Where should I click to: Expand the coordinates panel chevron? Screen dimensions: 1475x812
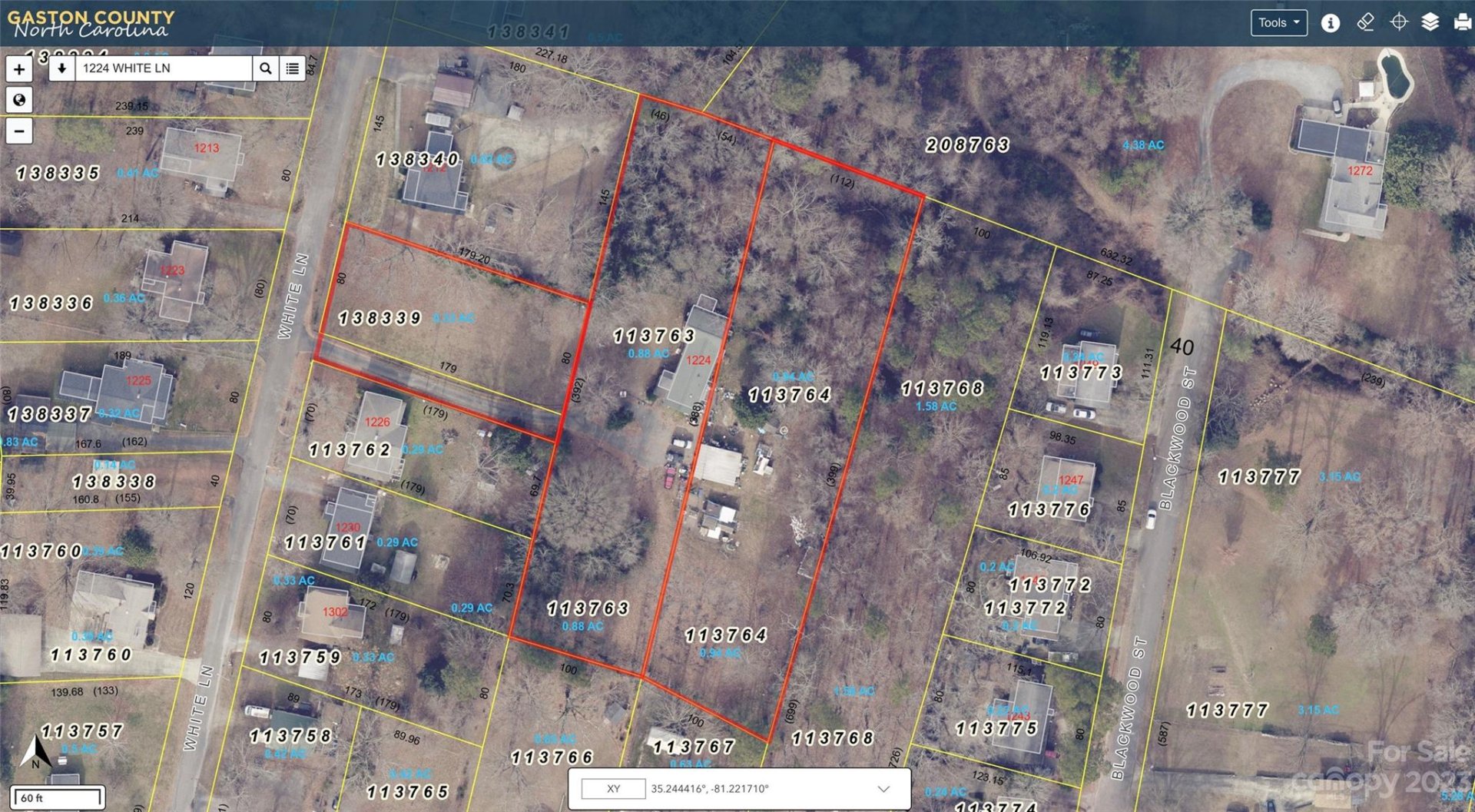[883, 789]
